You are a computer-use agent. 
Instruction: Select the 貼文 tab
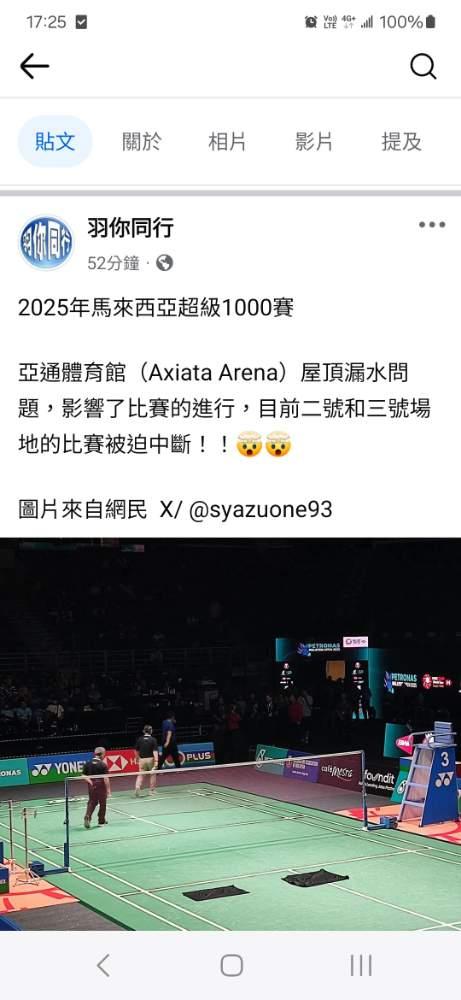[x=55, y=142]
